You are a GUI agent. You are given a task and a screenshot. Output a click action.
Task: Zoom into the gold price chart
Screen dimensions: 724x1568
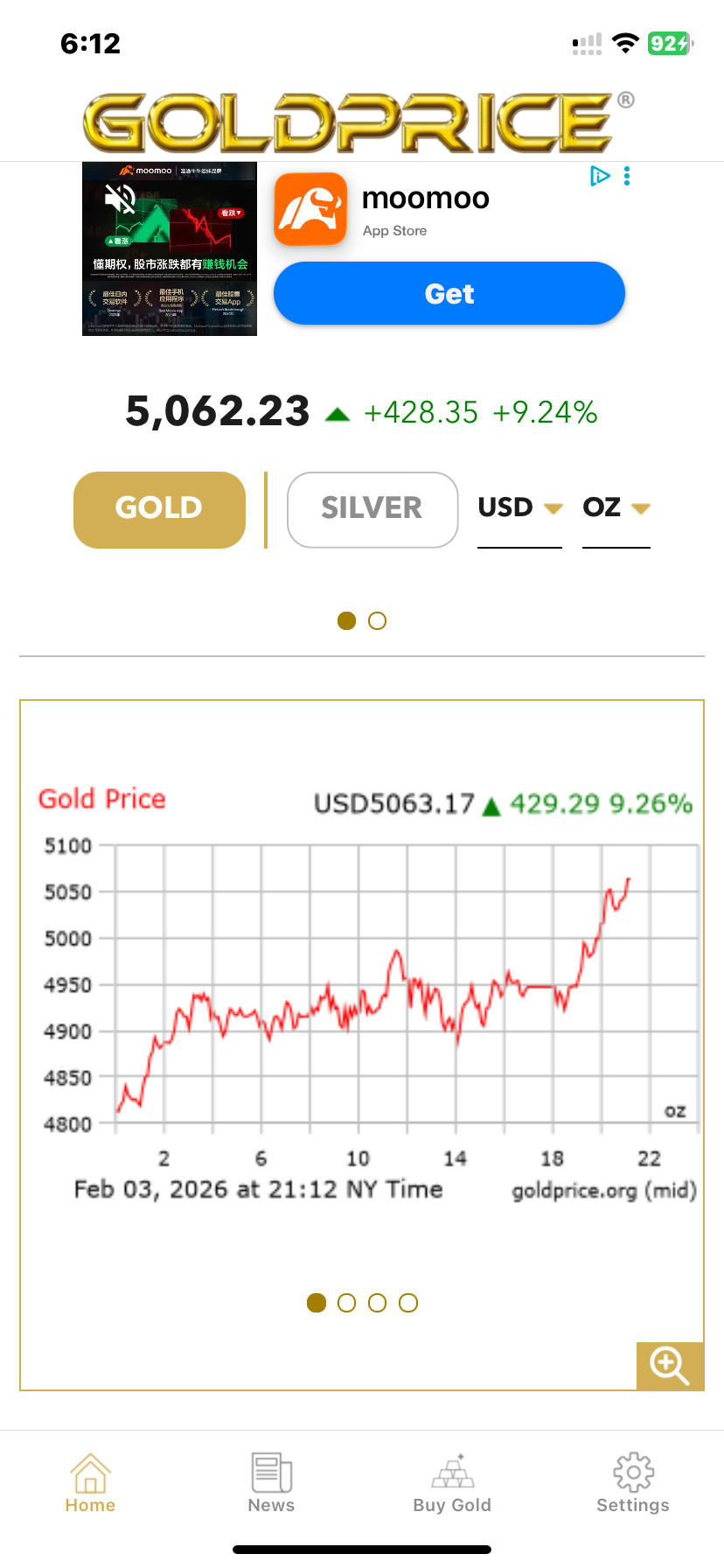pyautogui.click(x=670, y=1365)
